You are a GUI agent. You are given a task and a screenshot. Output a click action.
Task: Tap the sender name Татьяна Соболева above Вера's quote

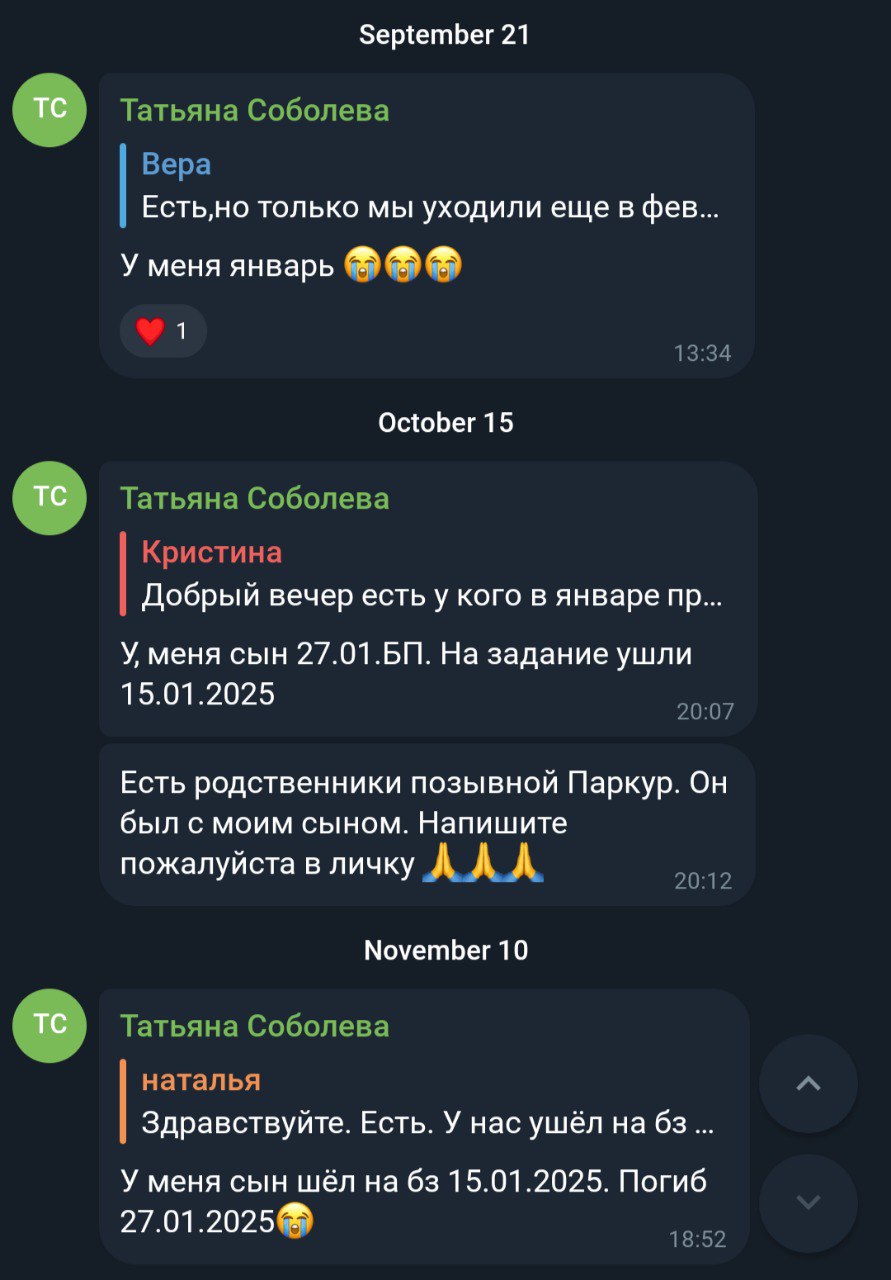[x=255, y=110]
